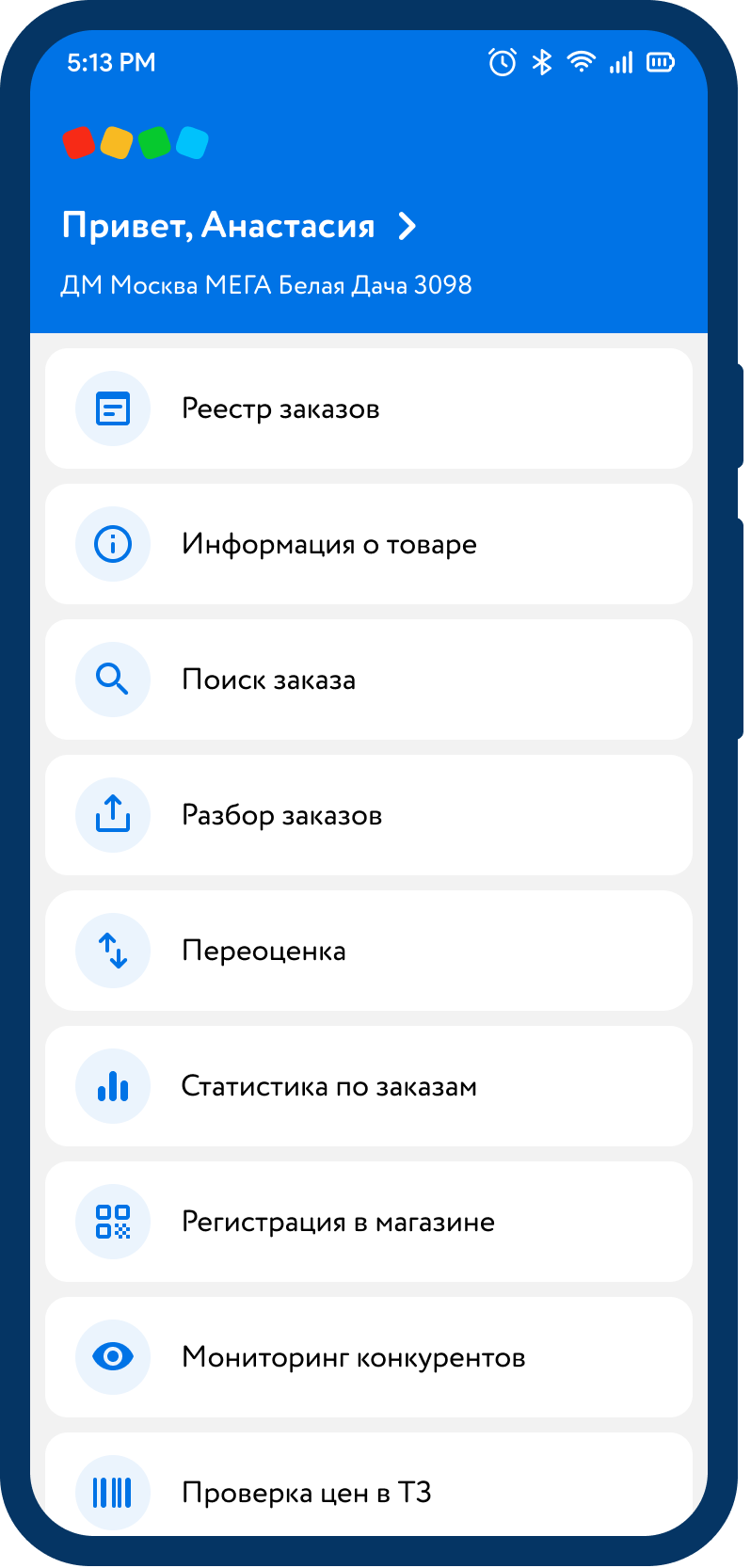
Task: Open Информация о товаре
Action: 369,544
